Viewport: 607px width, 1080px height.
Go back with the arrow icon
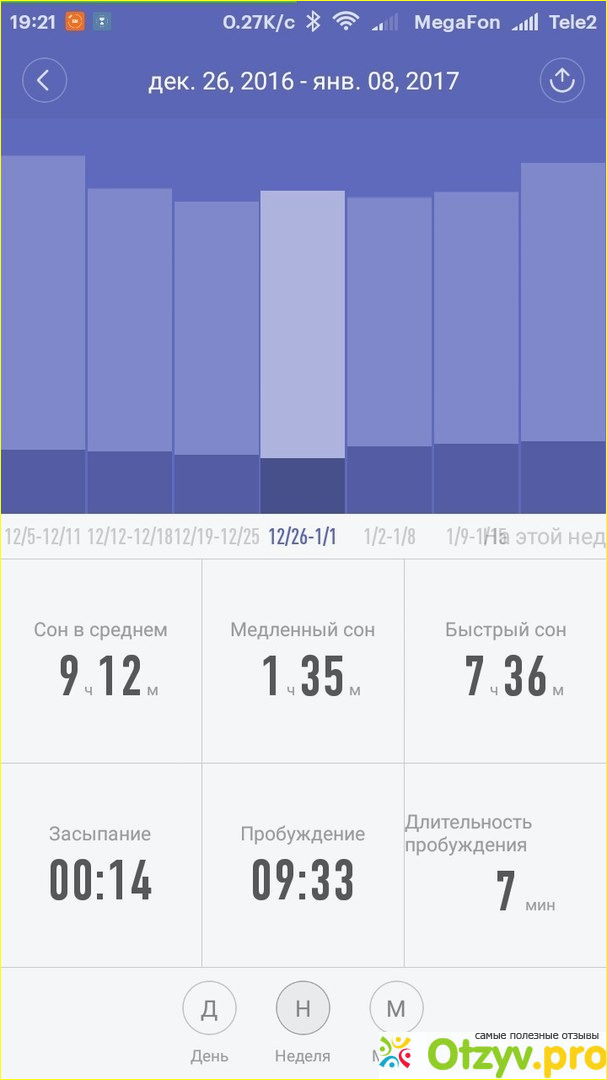(45, 81)
